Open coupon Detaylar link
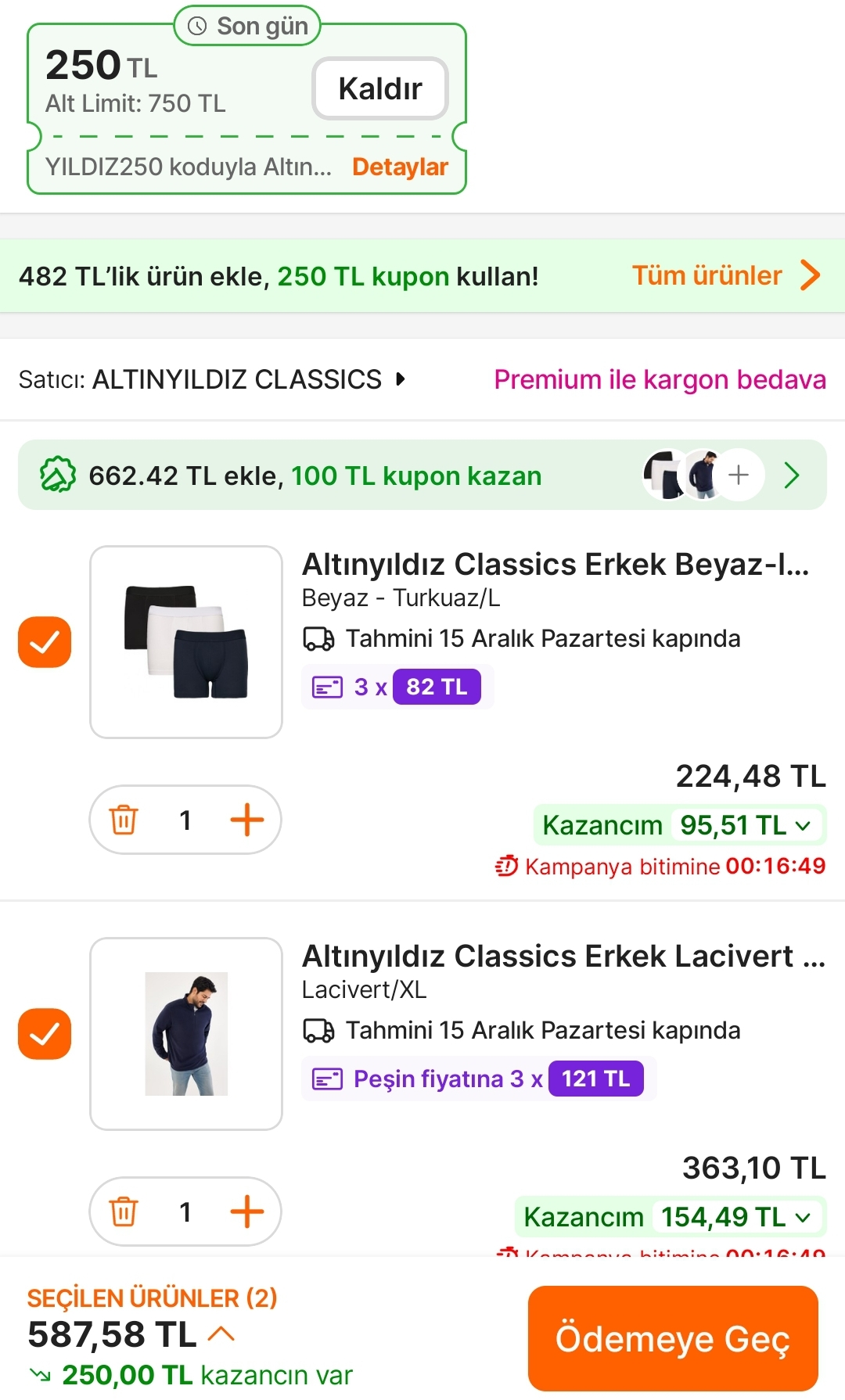Viewport: 845px width, 1400px height. (400, 167)
